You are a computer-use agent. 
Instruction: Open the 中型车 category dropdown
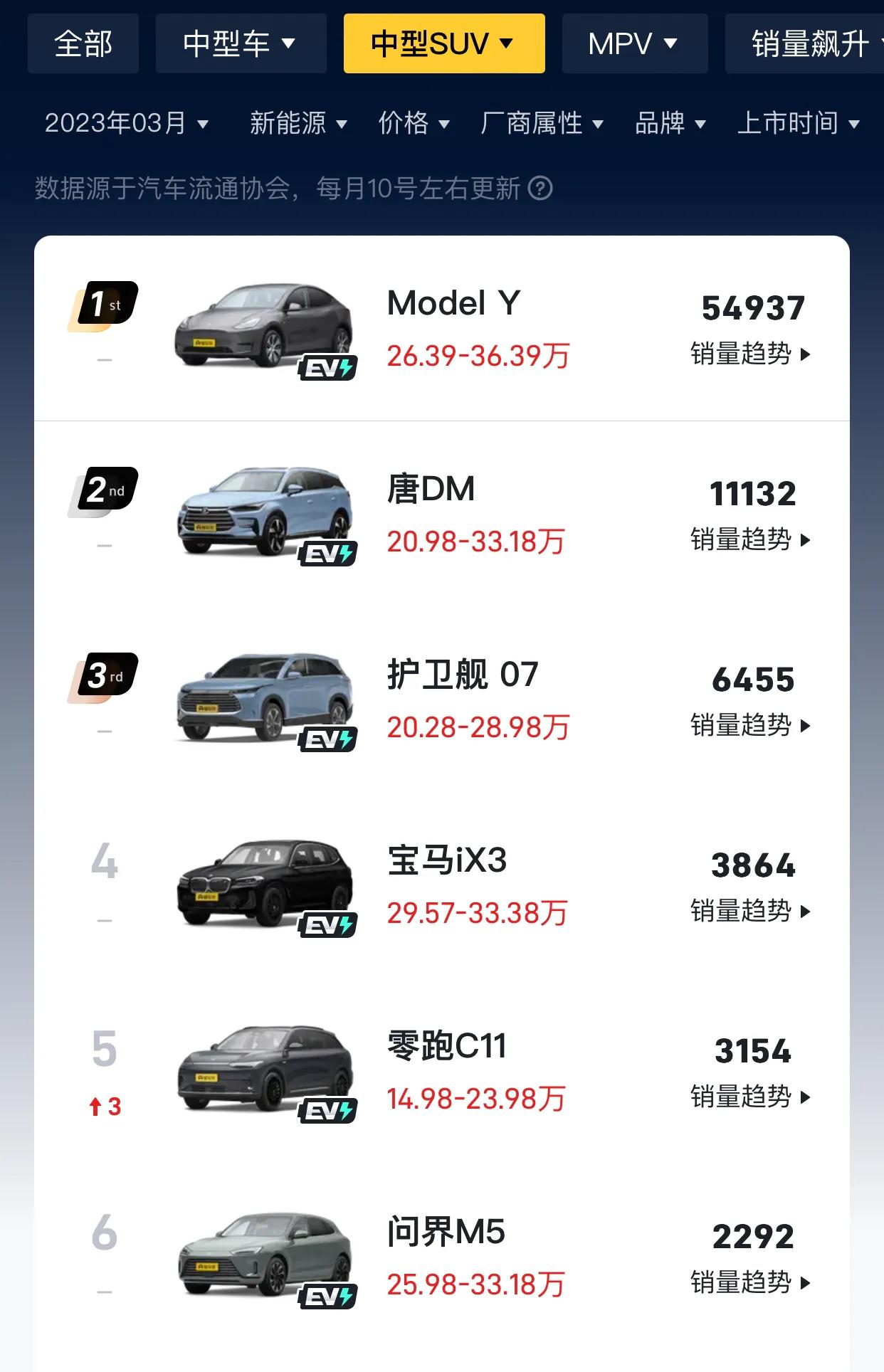tap(240, 43)
